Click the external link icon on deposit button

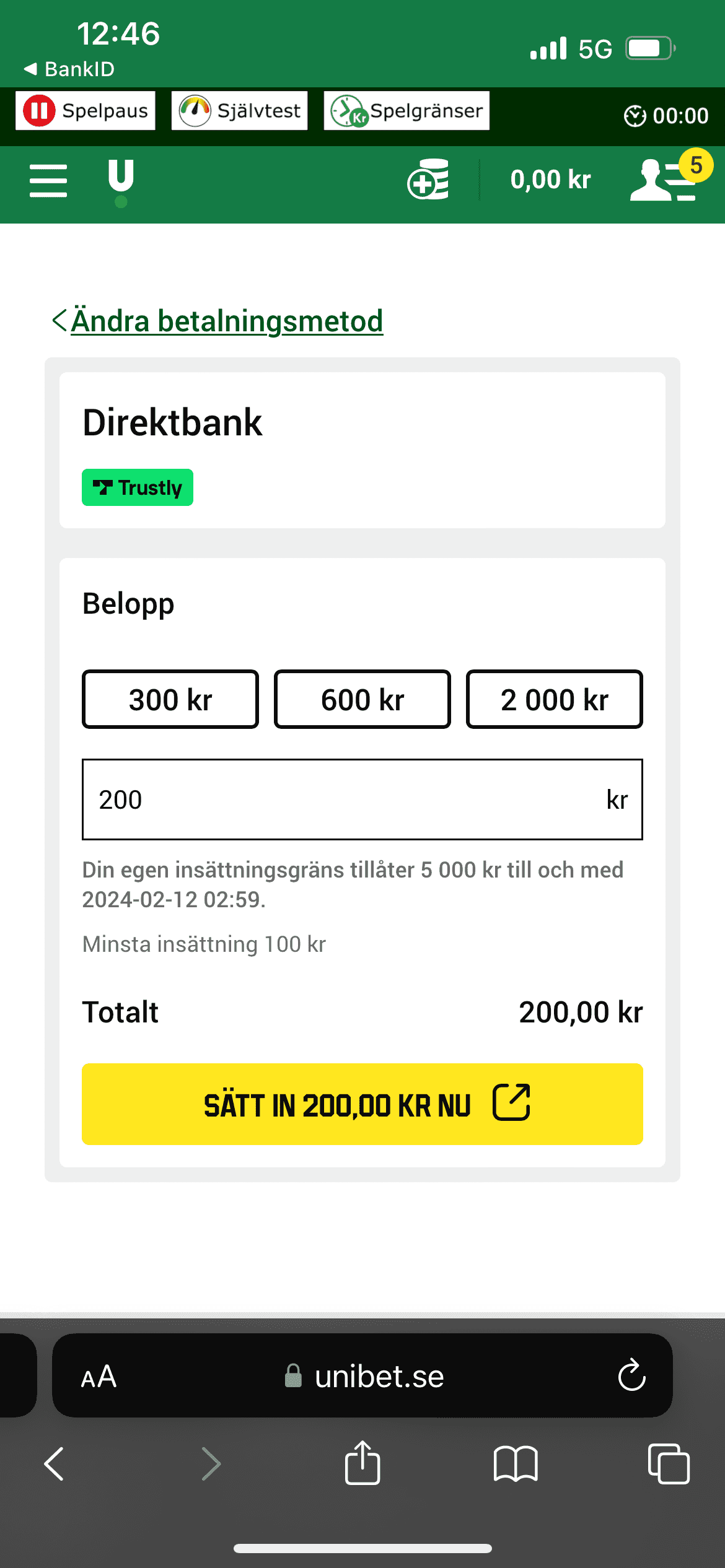tap(513, 1103)
